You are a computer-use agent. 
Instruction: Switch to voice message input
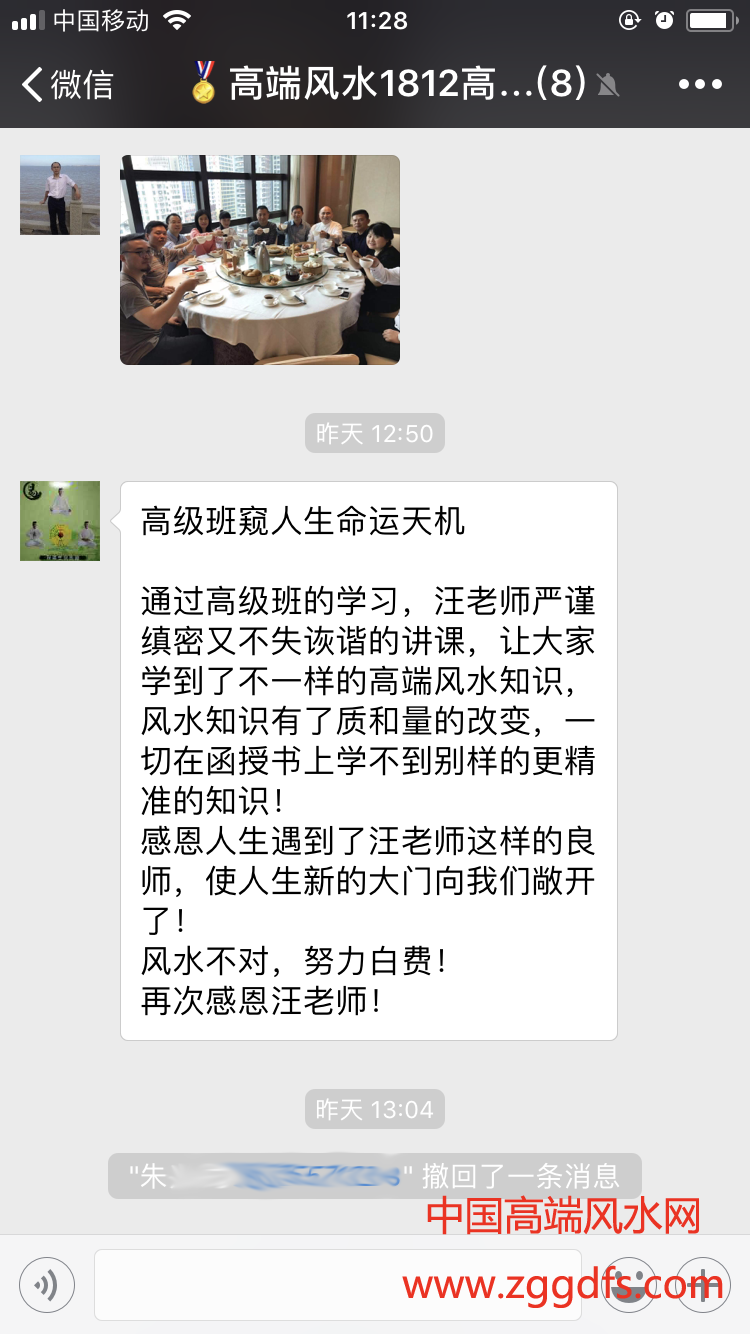point(46,1284)
